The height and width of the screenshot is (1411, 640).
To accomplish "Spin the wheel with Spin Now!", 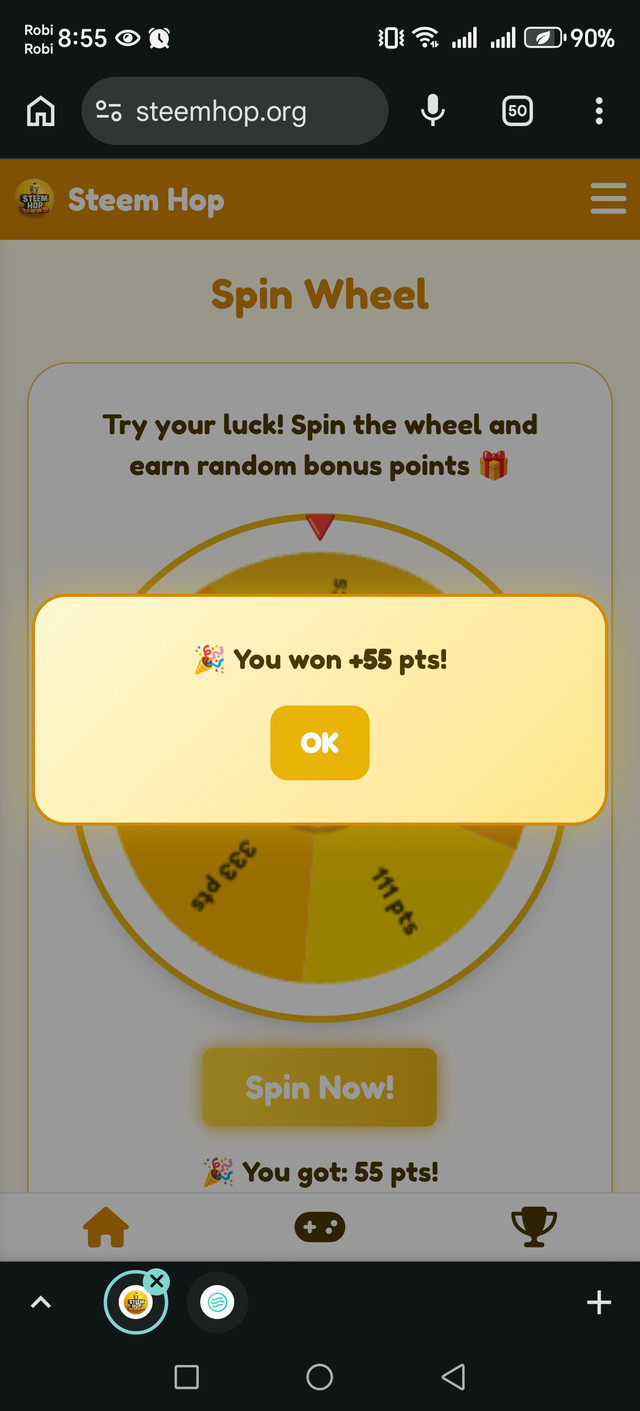I will [x=320, y=1087].
